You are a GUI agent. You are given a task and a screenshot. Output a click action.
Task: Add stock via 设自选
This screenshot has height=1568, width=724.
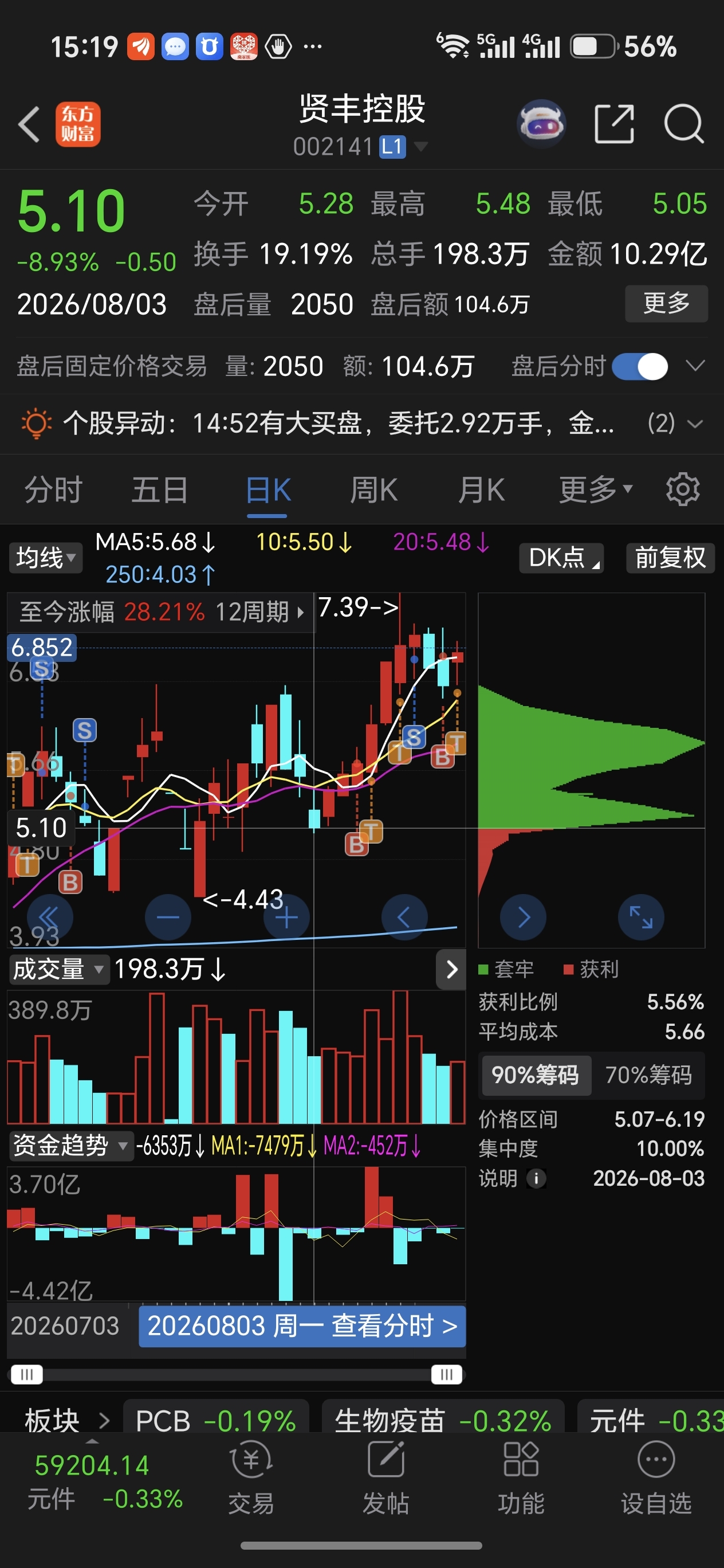656,1479
